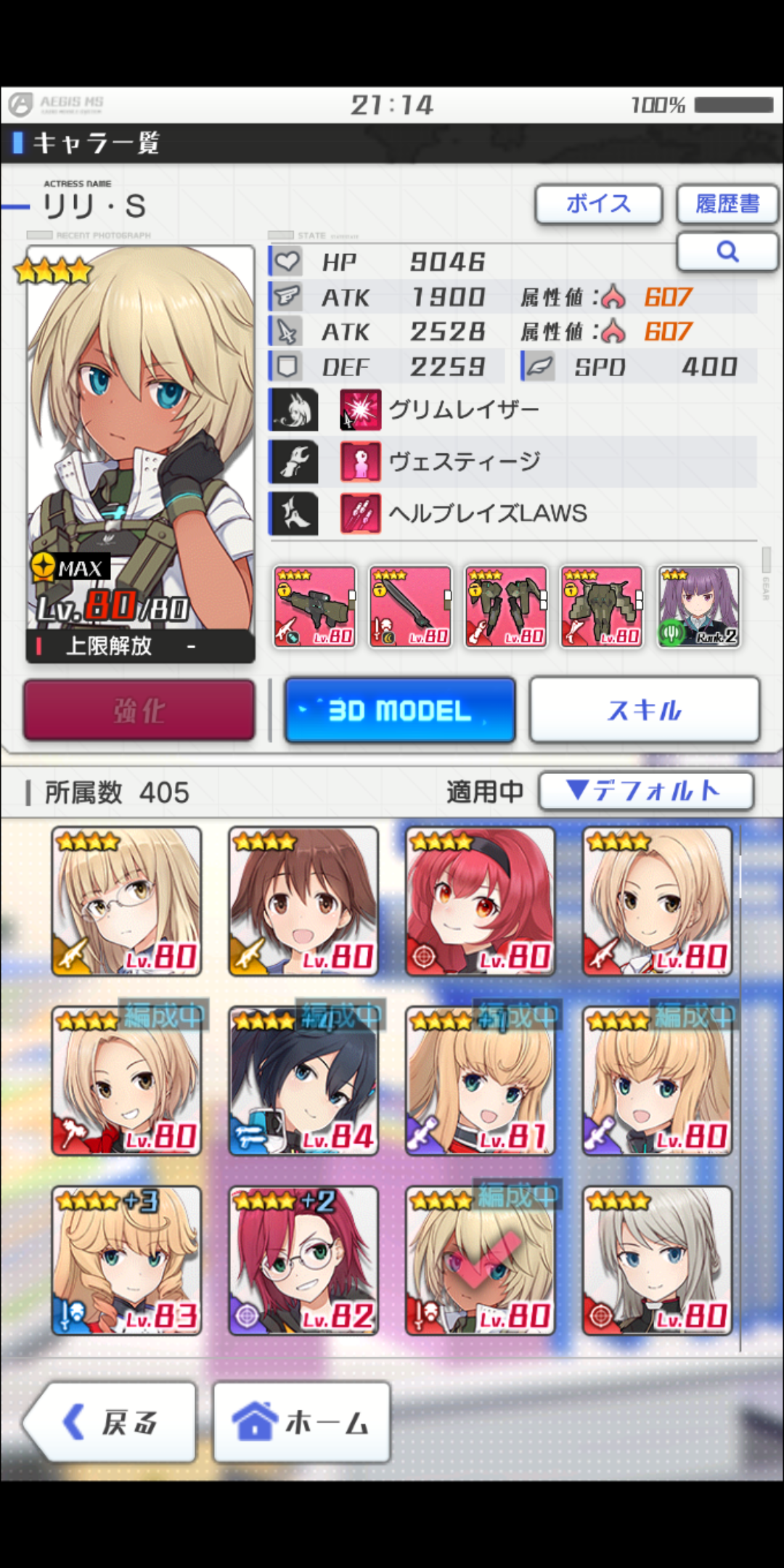Tap the magnifying glass search button
The width and height of the screenshot is (784, 1568).
tap(727, 252)
